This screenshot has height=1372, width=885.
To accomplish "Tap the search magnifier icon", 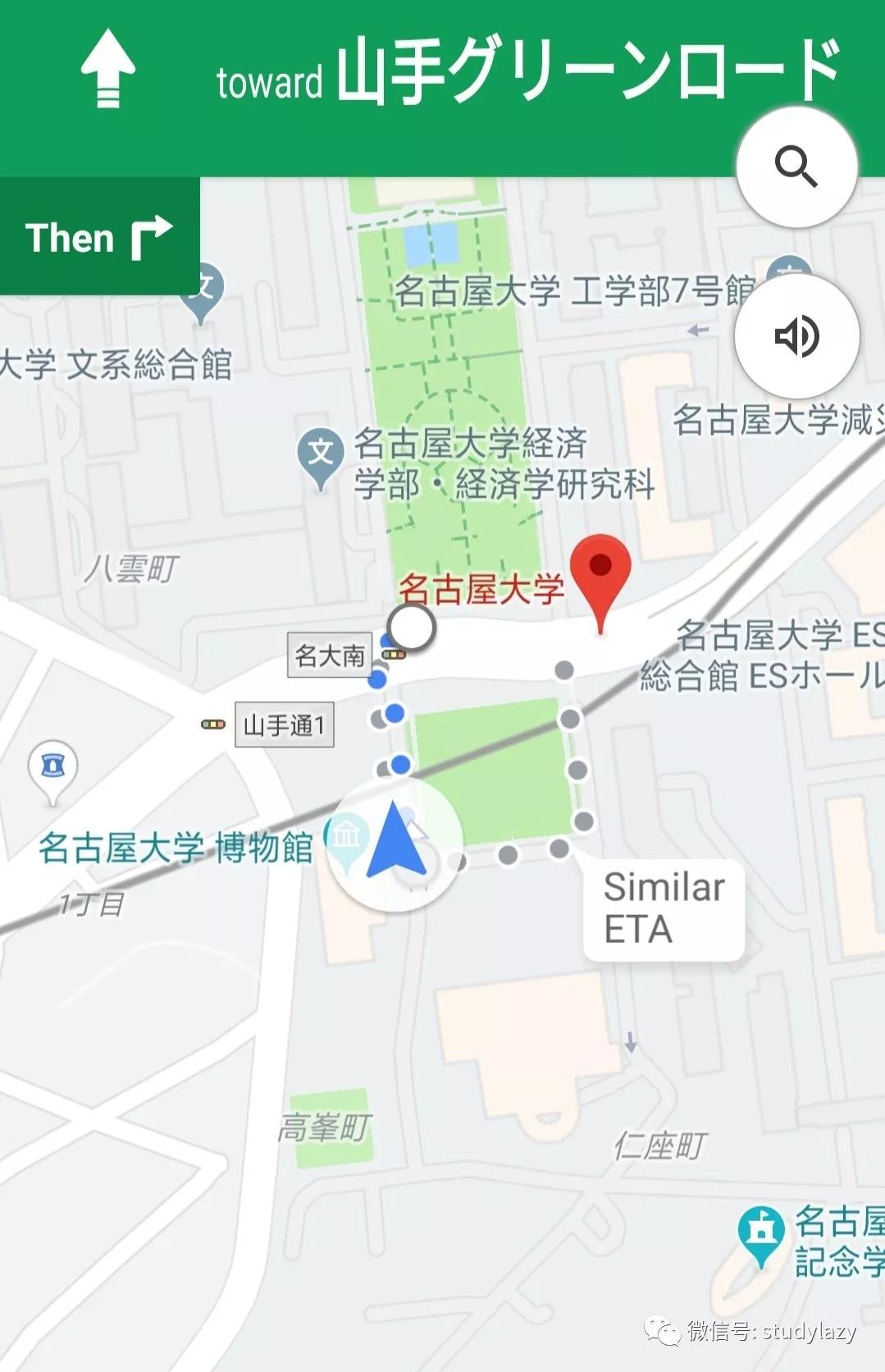I will pyautogui.click(x=795, y=167).
